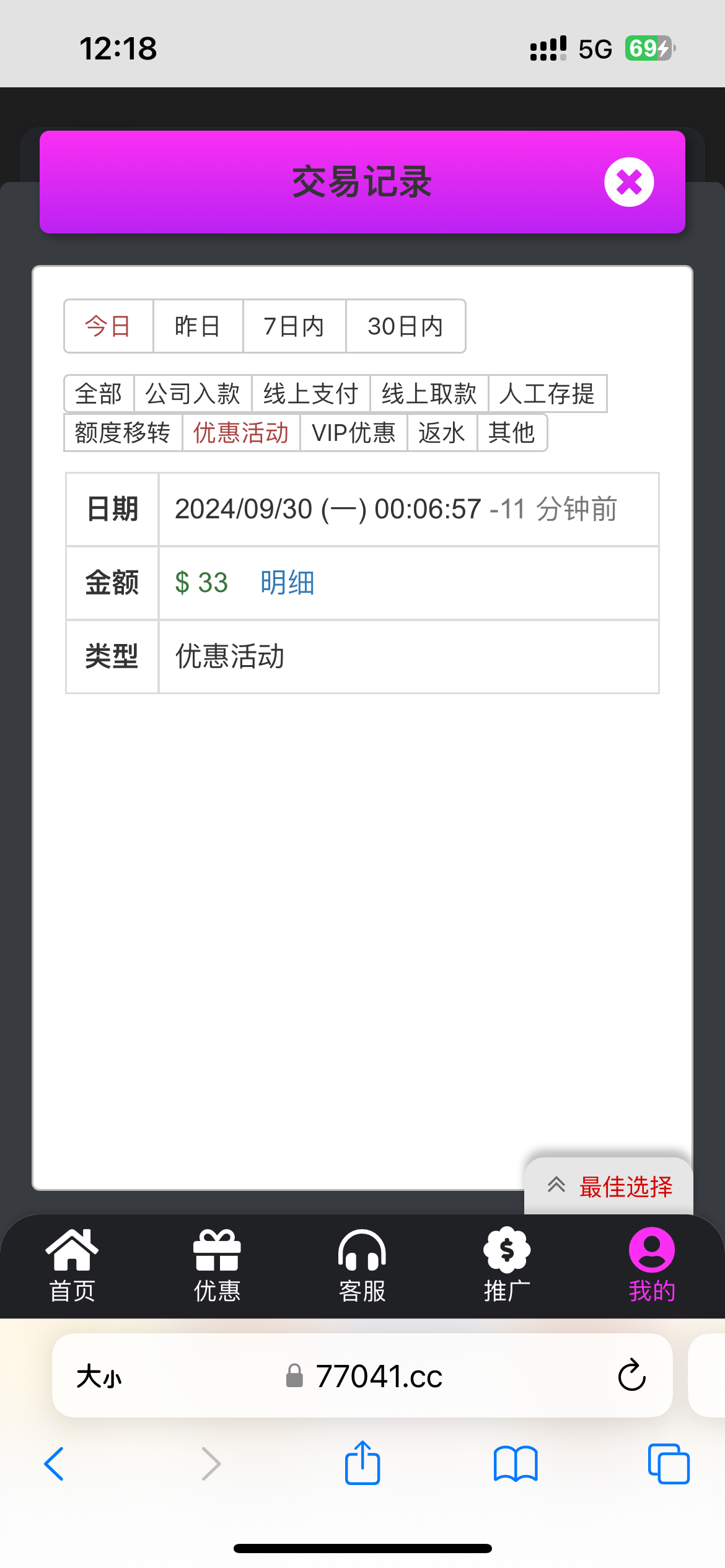Expand the 最佳选择 panel

(x=609, y=1187)
